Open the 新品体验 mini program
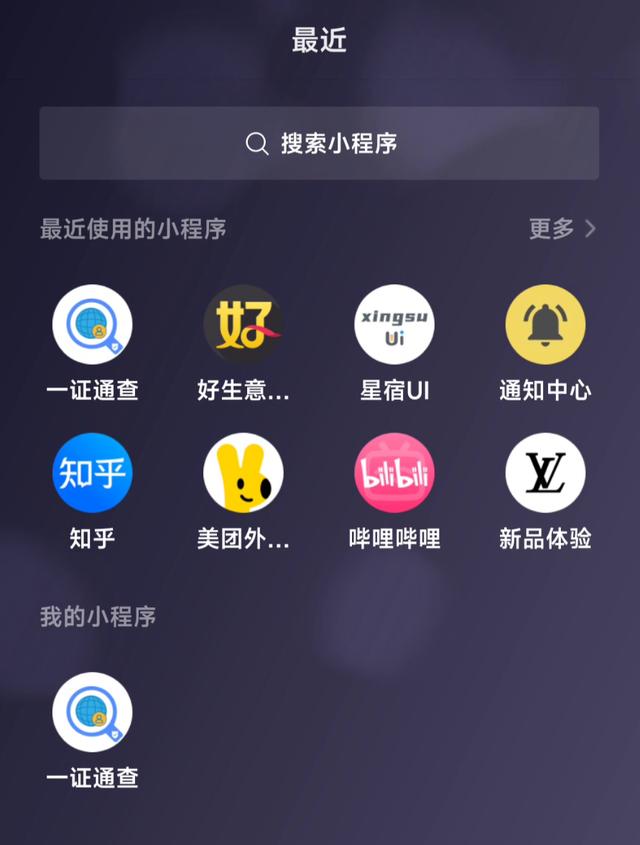 [x=545, y=473]
